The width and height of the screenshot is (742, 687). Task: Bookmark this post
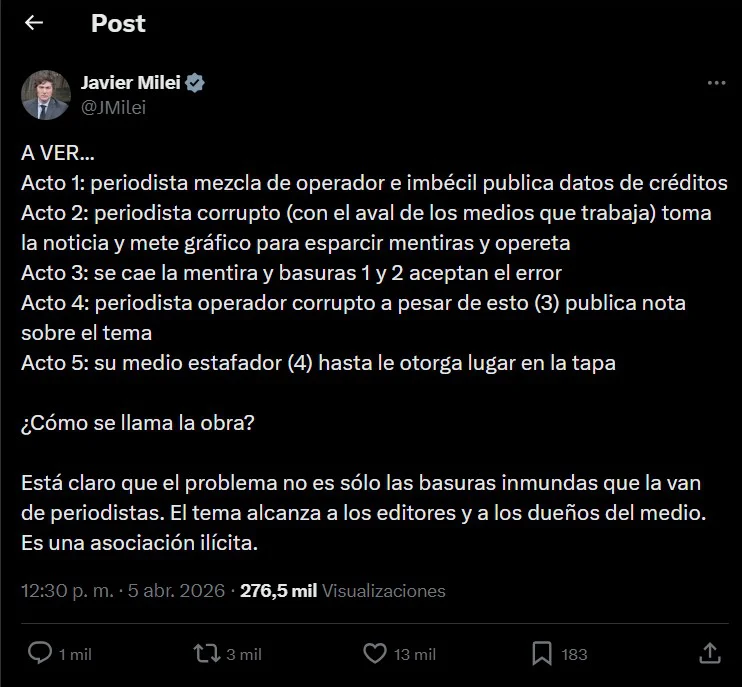point(541,654)
